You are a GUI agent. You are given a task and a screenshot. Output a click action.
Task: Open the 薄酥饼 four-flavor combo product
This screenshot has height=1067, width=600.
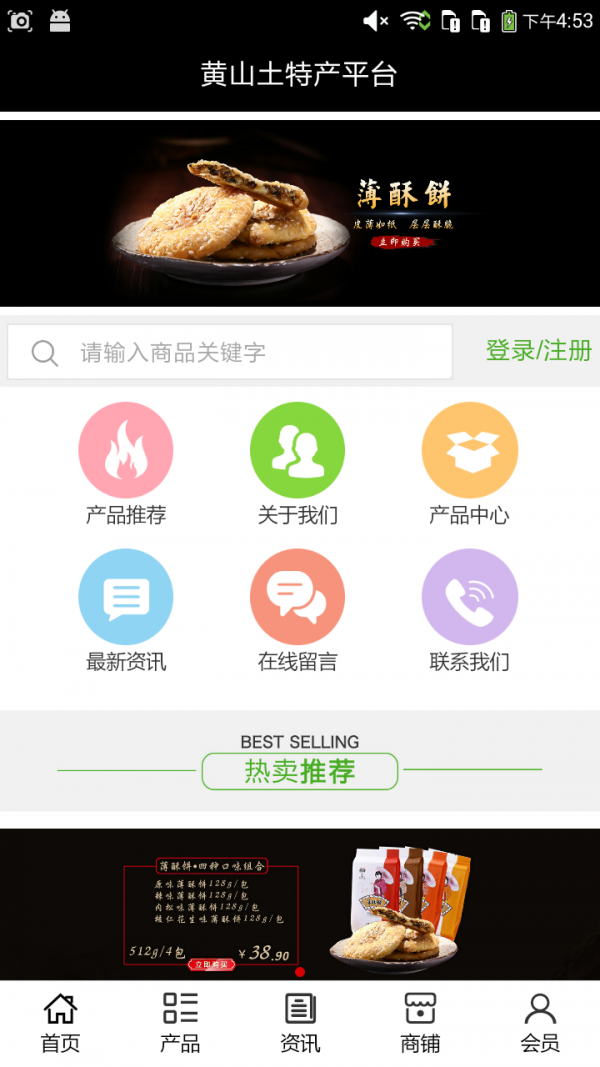click(300, 904)
